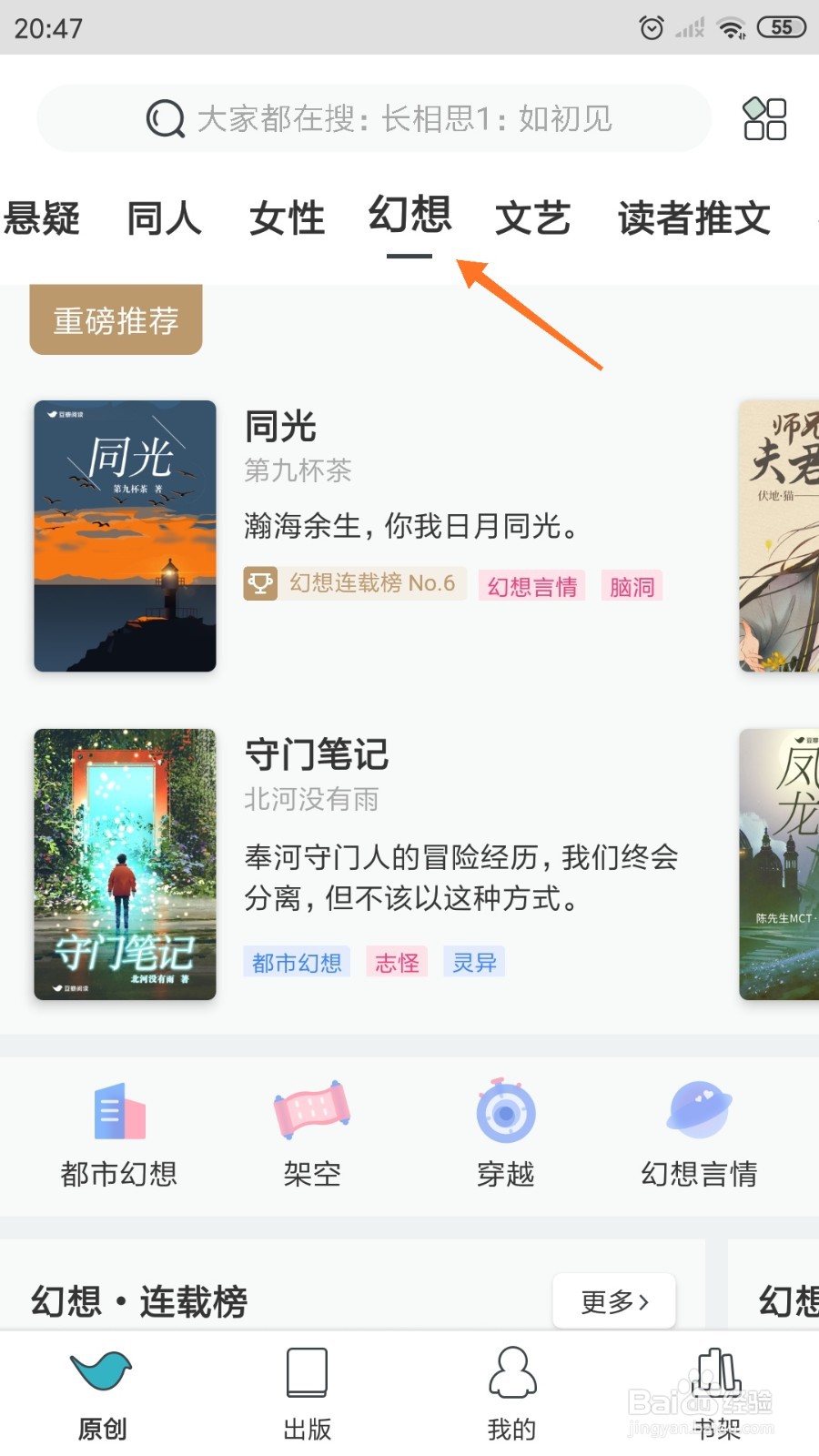Tap the 重磅推荐 badge
Image resolution: width=819 pixels, height=1456 pixels.
(x=115, y=318)
